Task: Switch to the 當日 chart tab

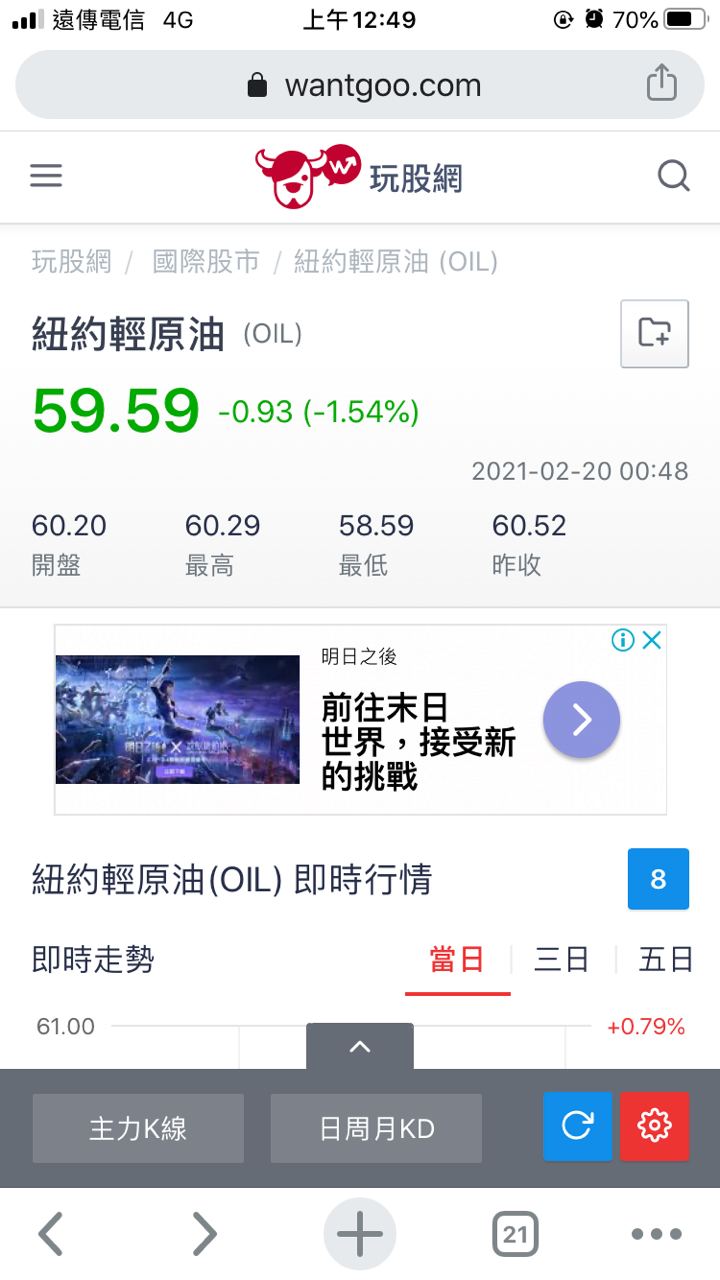Action: 457,961
